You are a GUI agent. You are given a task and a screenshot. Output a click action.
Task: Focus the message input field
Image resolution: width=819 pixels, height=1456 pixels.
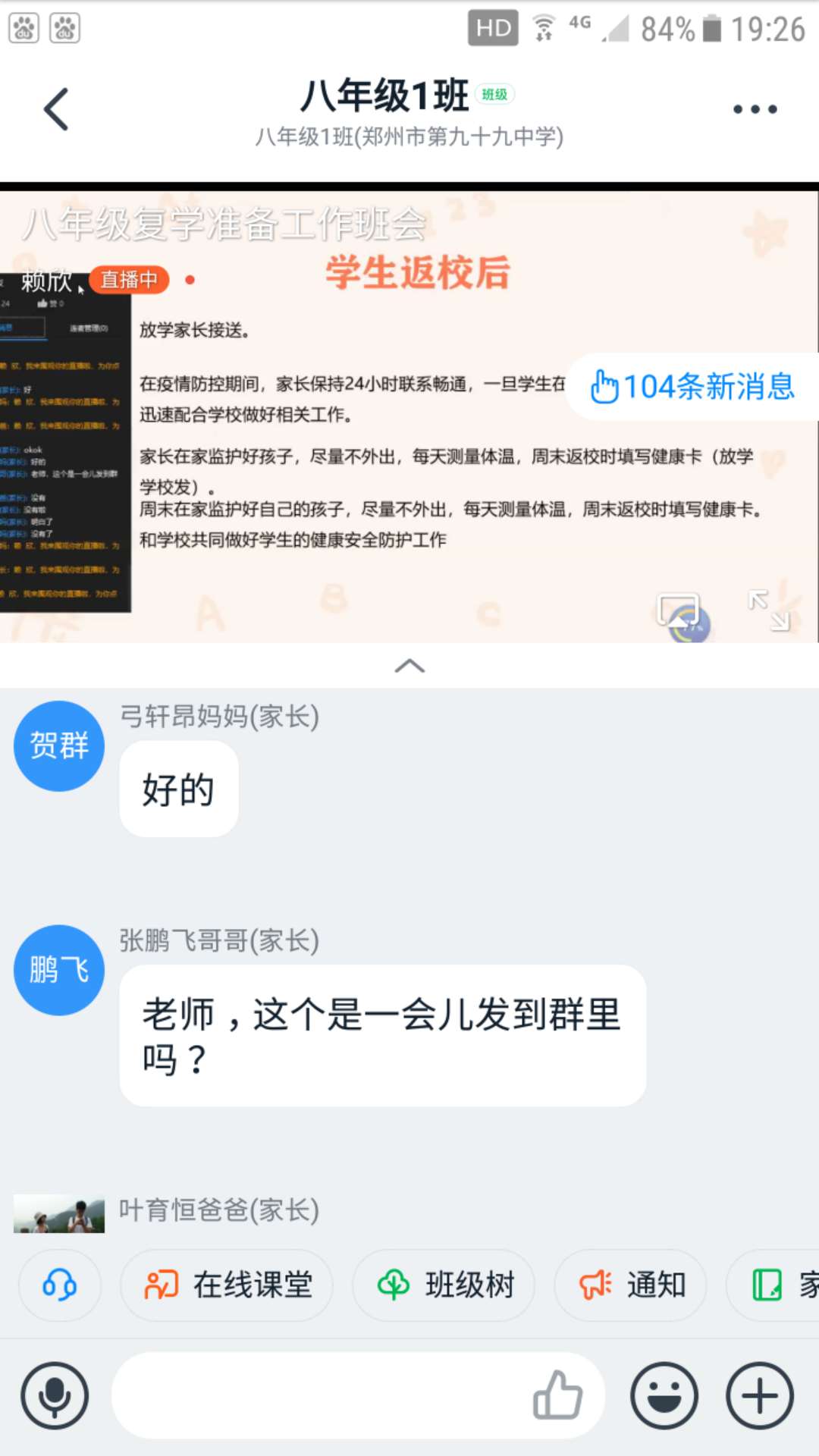pyautogui.click(x=318, y=1395)
